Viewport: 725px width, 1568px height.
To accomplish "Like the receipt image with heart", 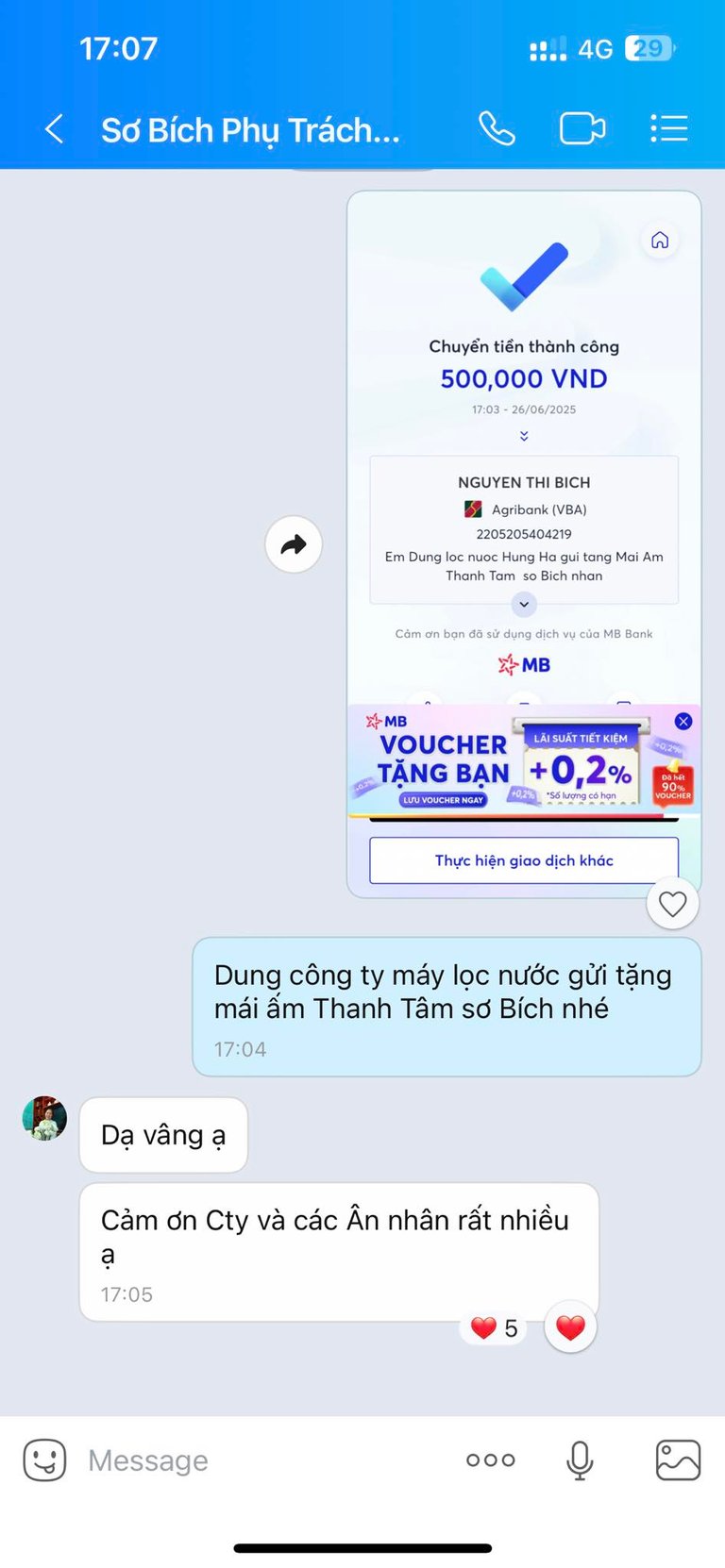I will pos(672,904).
